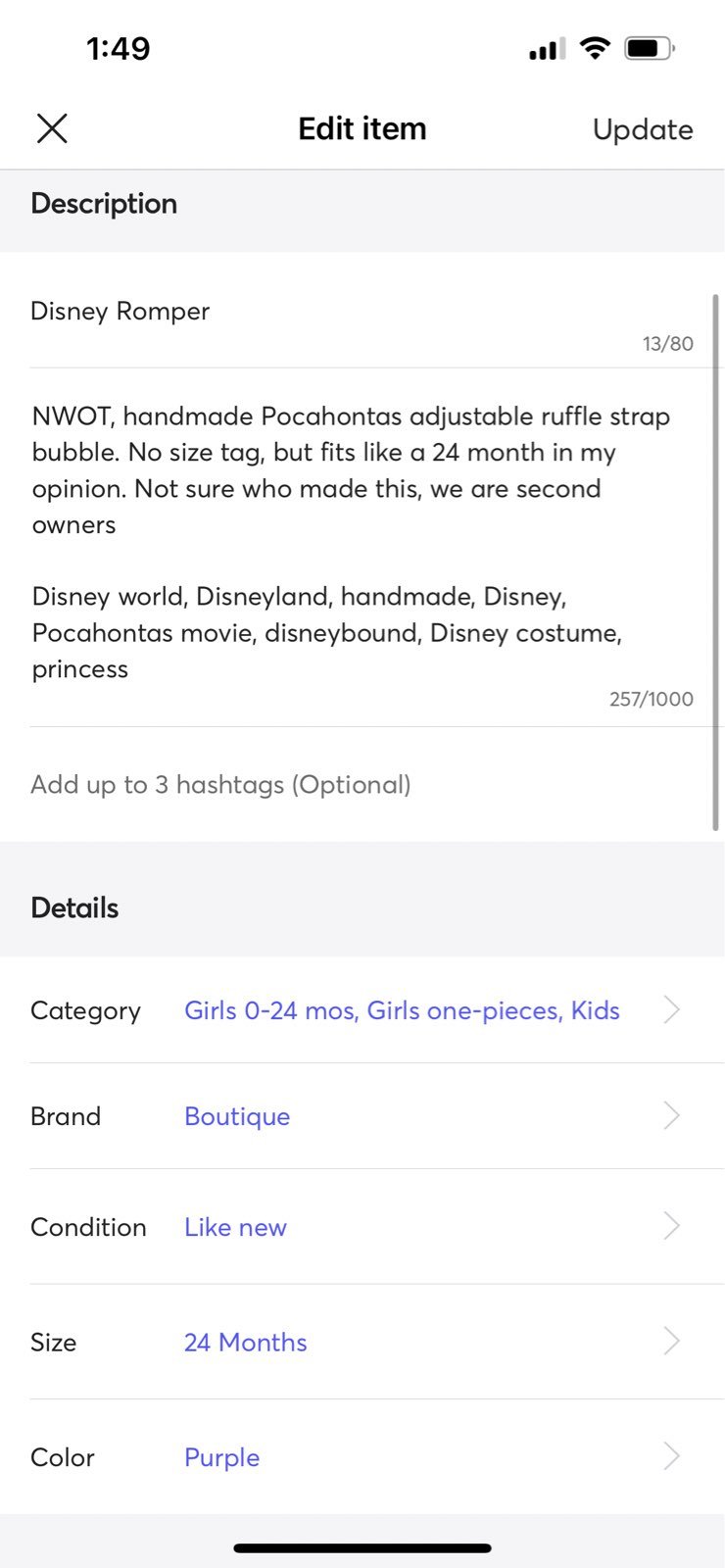This screenshot has height=1568, width=725.
Task: Open the Category selection row
Action: (x=362, y=1010)
